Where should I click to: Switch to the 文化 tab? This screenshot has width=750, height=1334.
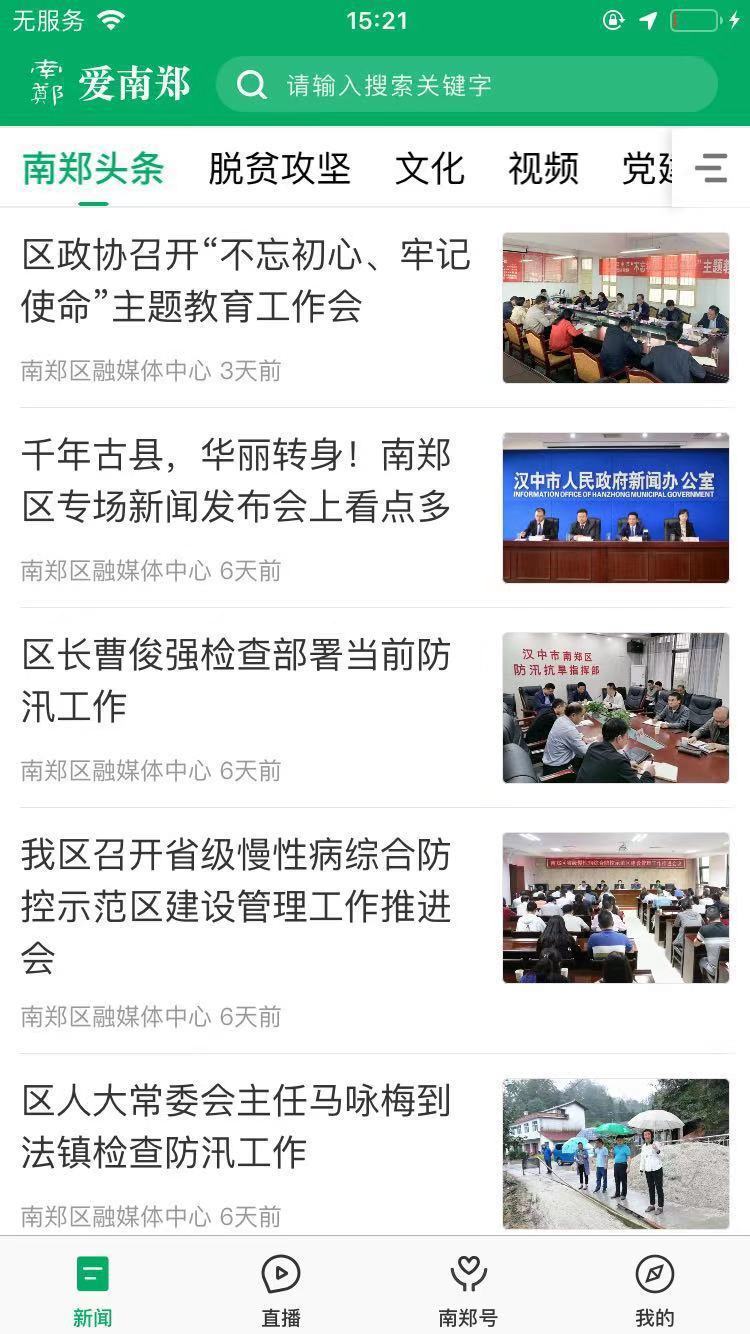tap(430, 168)
